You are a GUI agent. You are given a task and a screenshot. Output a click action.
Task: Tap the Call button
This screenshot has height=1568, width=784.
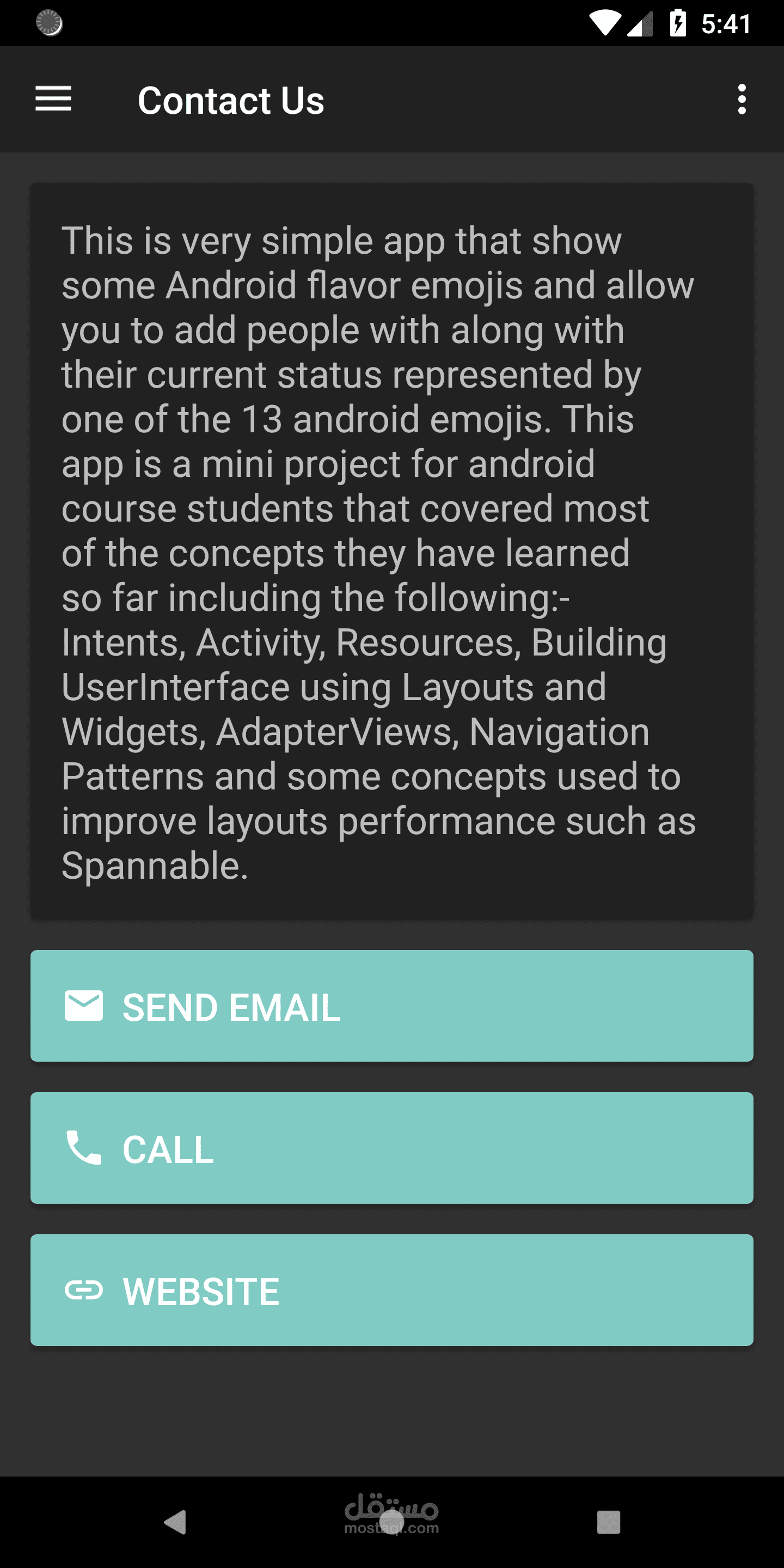(392, 1148)
